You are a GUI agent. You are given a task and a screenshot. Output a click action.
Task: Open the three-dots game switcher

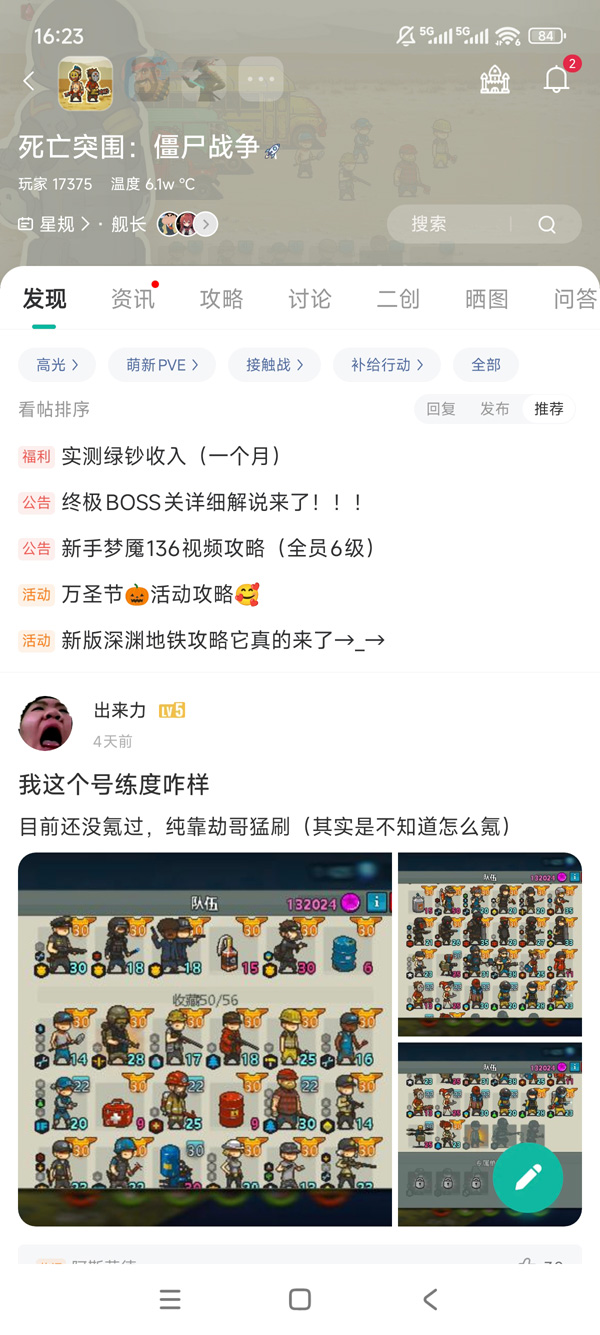[260, 80]
